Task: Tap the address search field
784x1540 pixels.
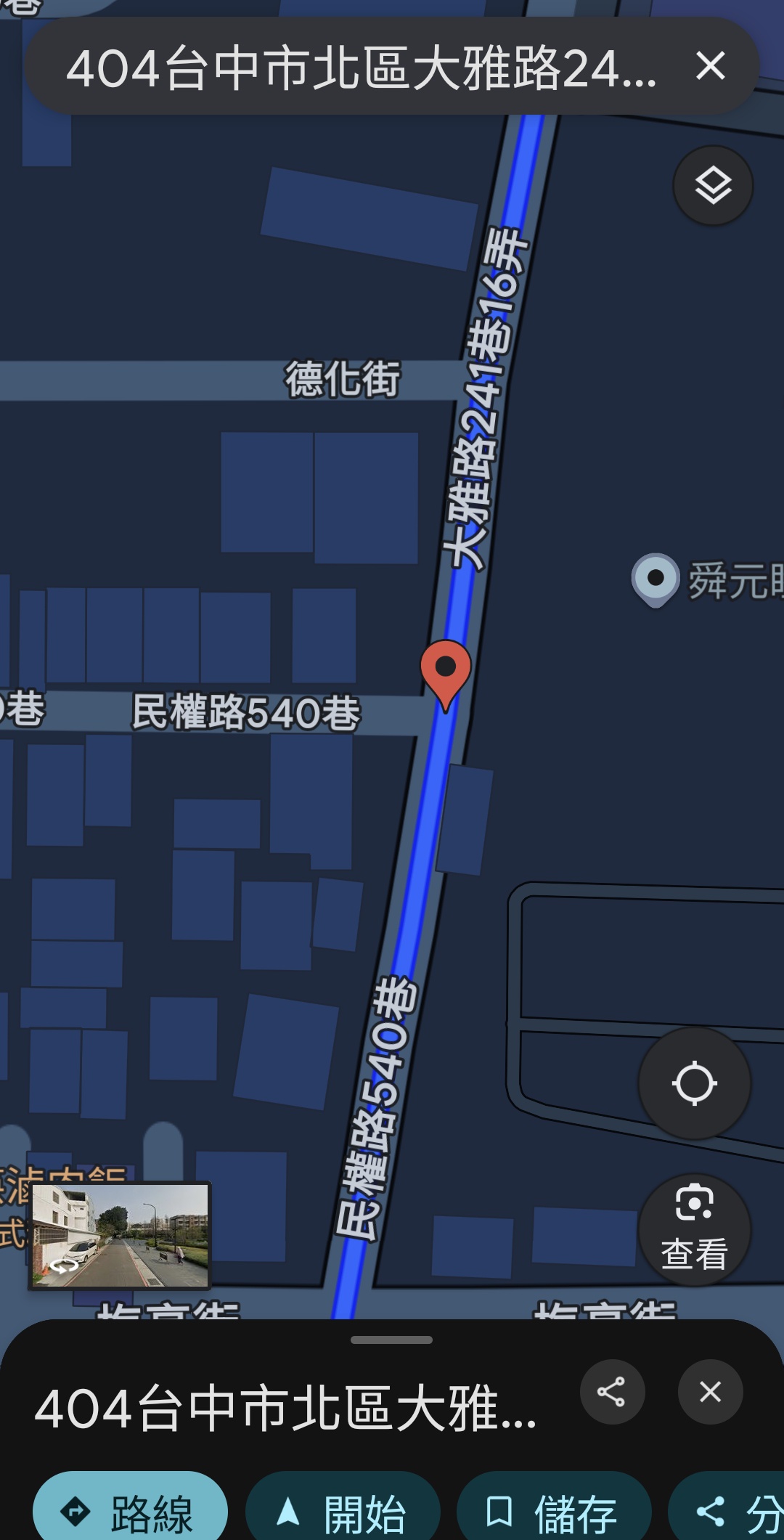Action: coord(362,67)
